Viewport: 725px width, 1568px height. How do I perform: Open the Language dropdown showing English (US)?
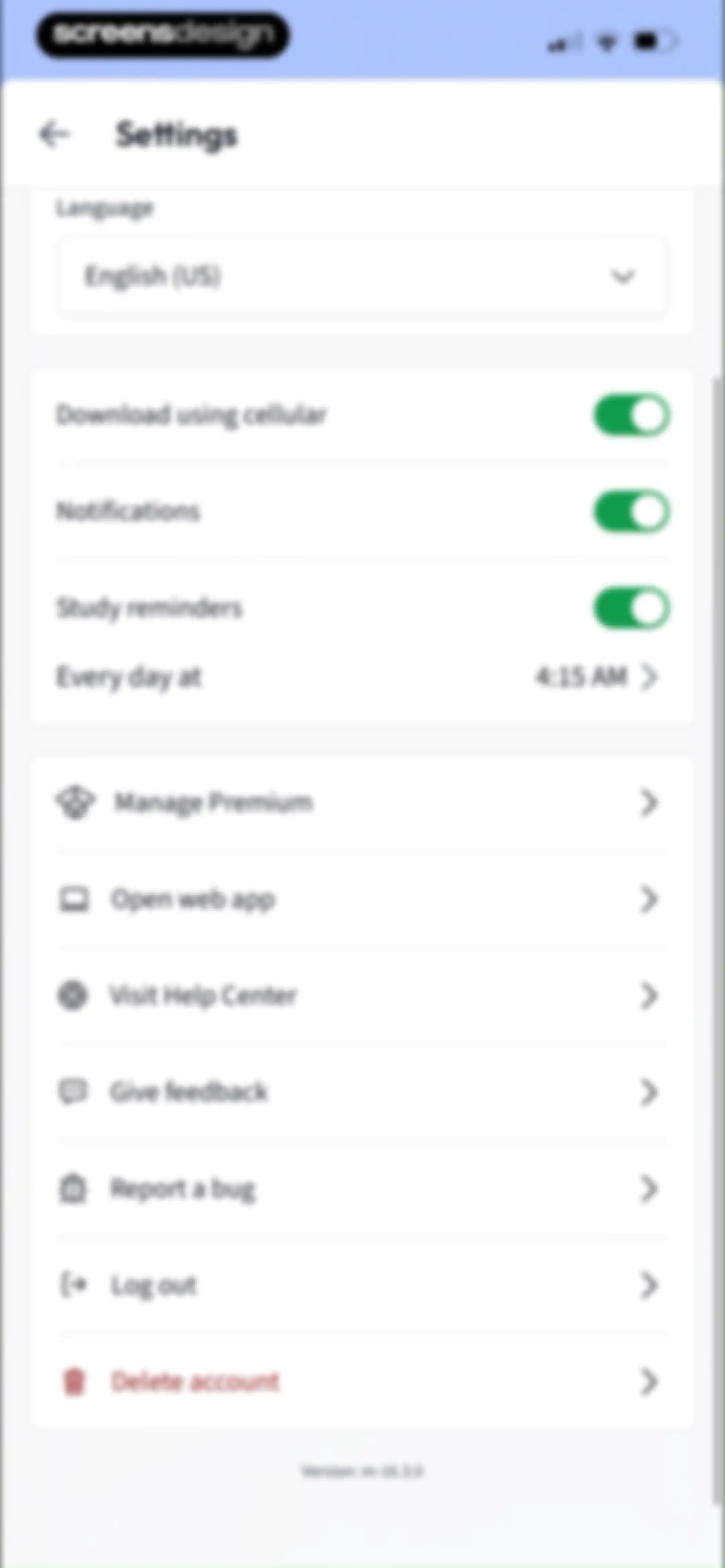(361, 276)
